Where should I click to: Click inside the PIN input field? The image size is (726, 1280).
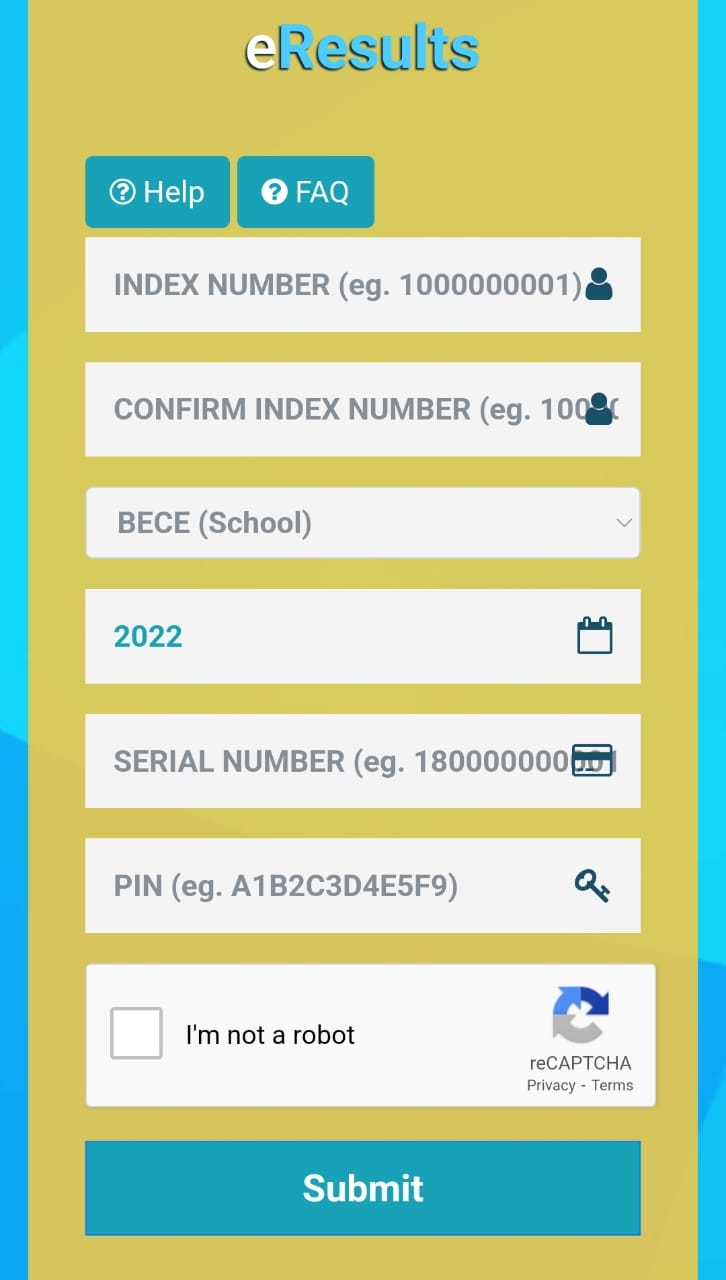(x=300, y=885)
